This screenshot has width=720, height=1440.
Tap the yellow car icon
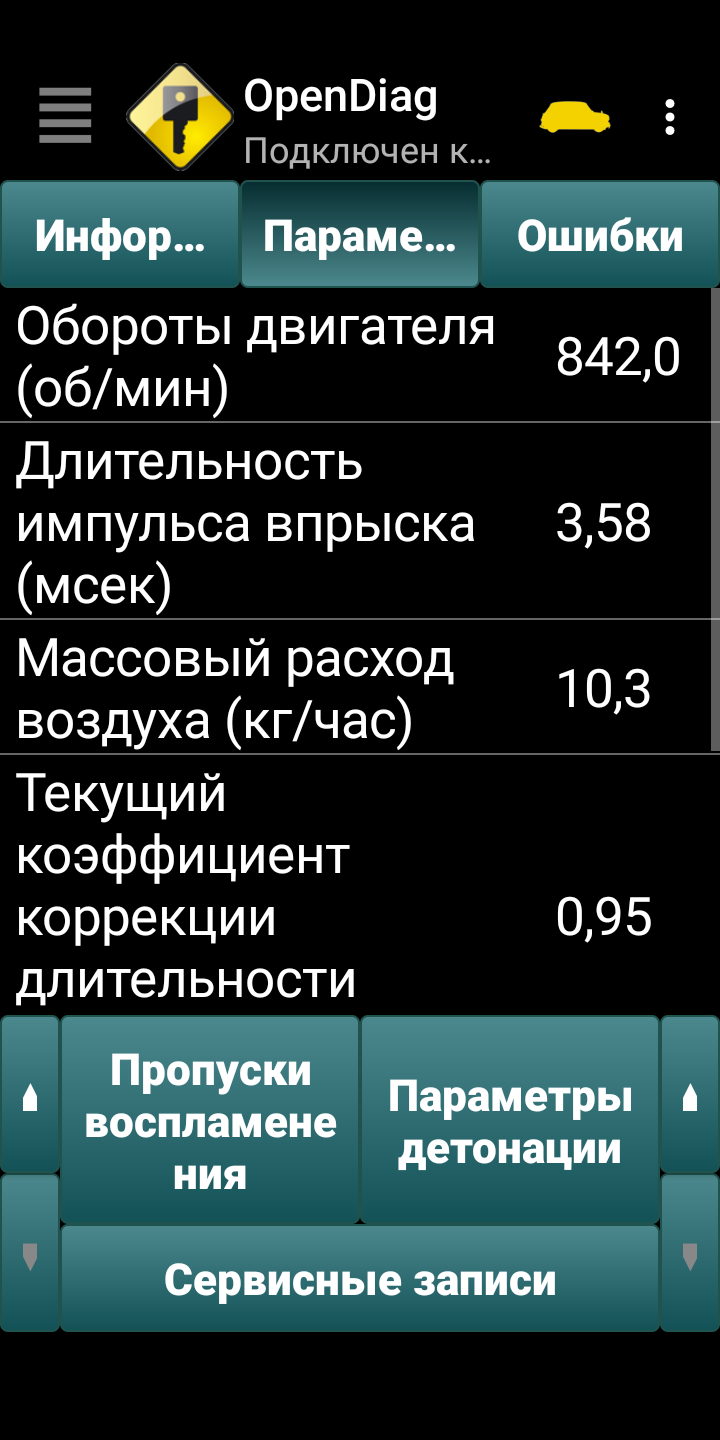[575, 117]
